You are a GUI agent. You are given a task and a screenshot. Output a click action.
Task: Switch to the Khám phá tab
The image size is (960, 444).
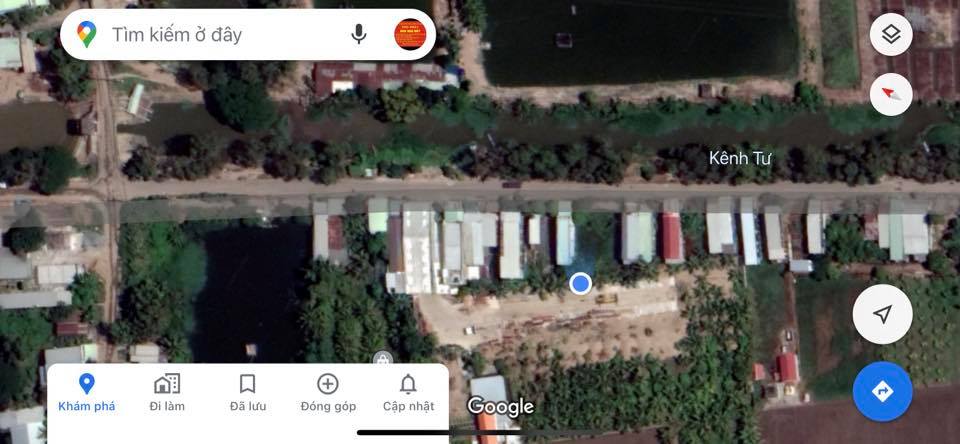click(x=87, y=392)
